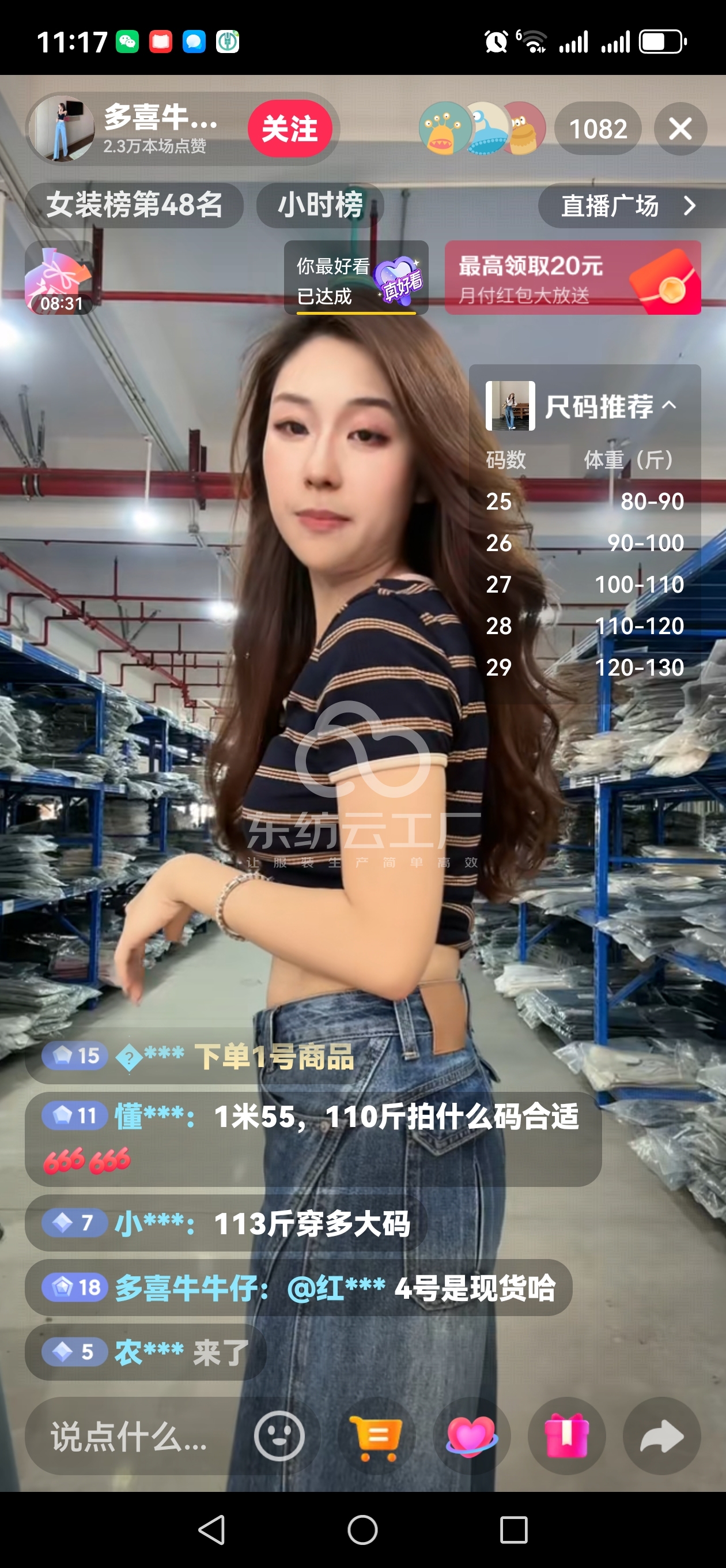Open the 小时榜 hourly ranking
Viewport: 726px width, 1568px height.
pos(320,205)
